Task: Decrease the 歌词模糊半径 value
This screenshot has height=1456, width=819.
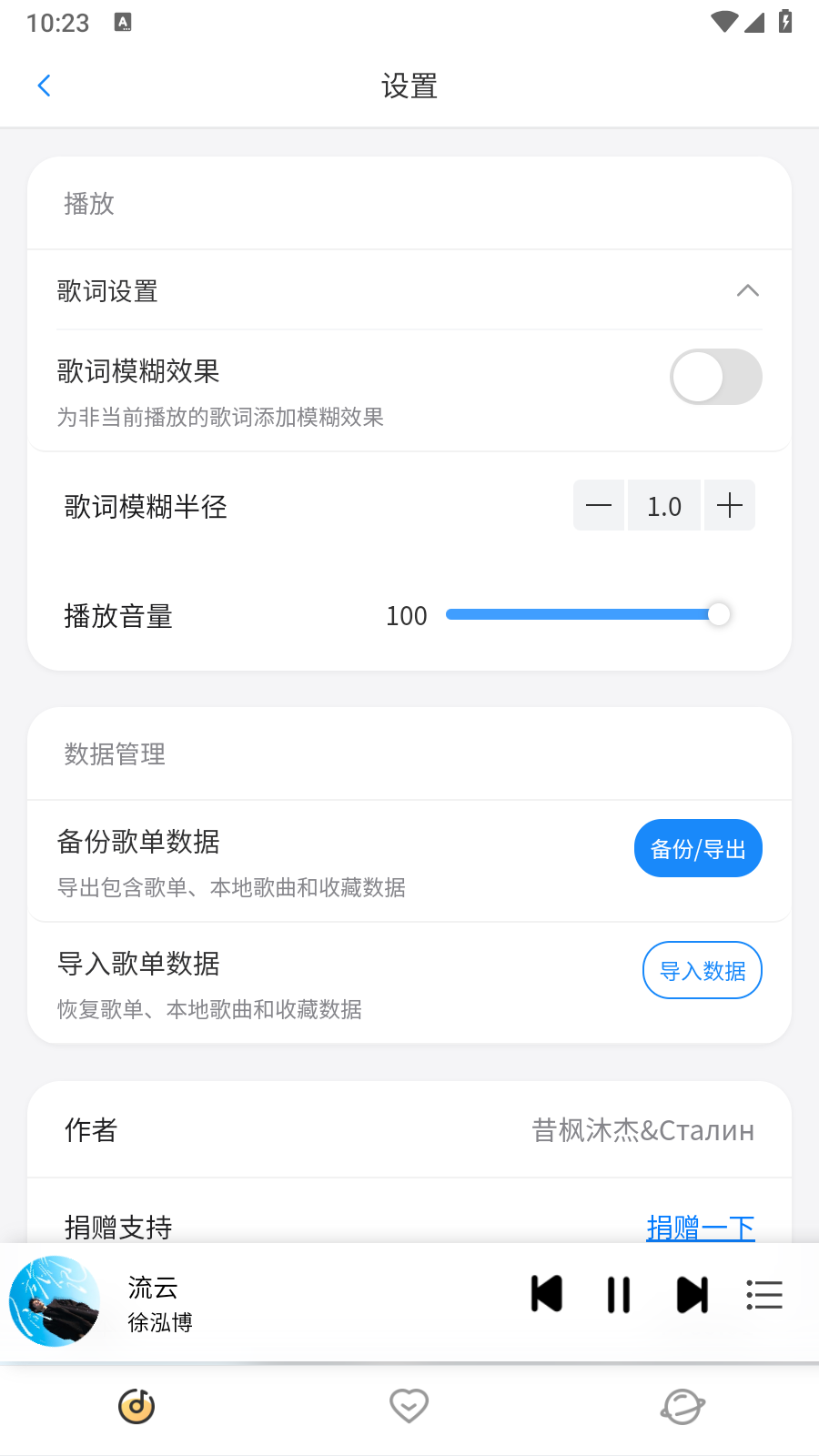Action: click(x=599, y=506)
